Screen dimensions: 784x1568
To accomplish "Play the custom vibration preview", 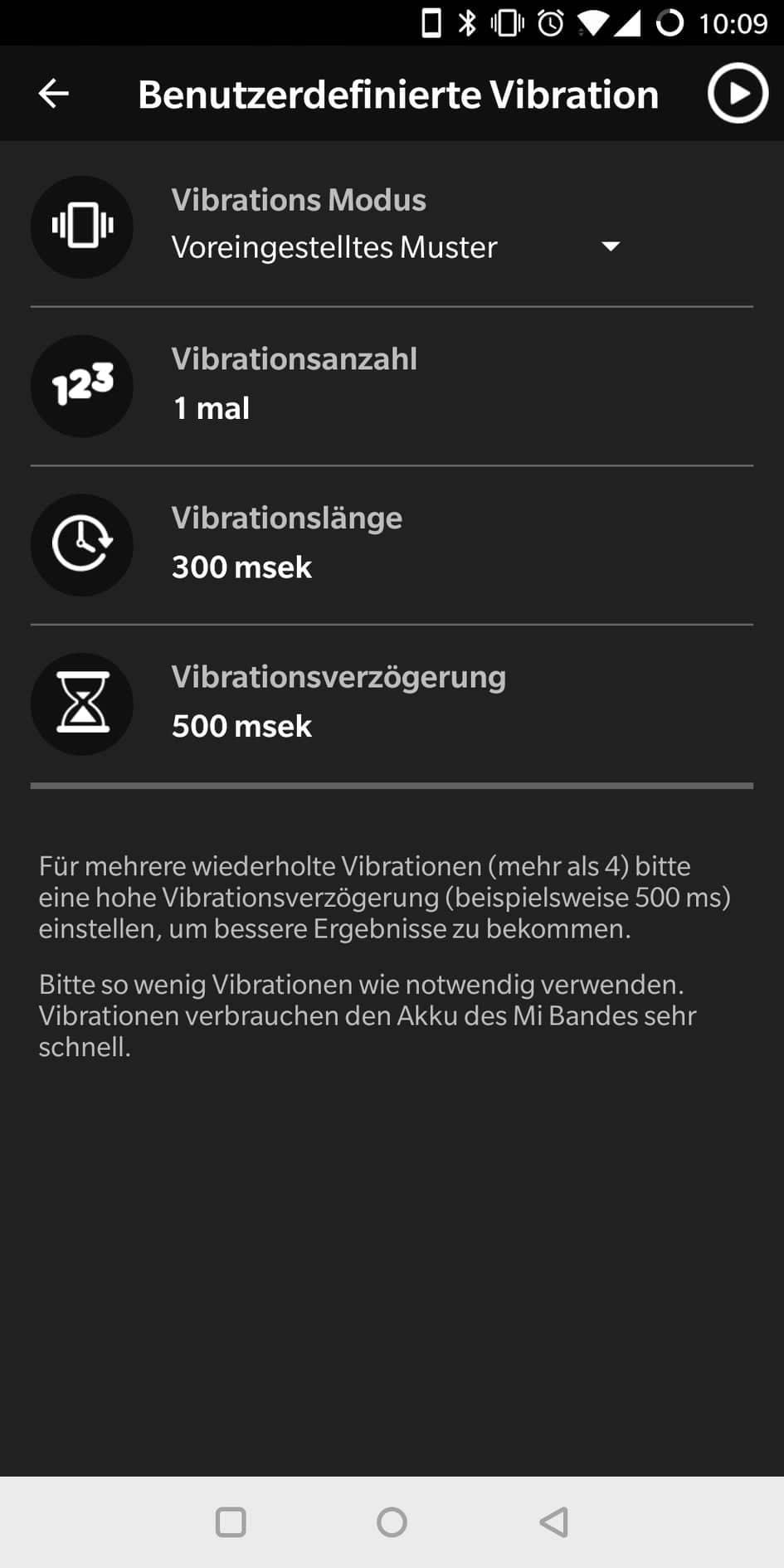I will point(738,93).
